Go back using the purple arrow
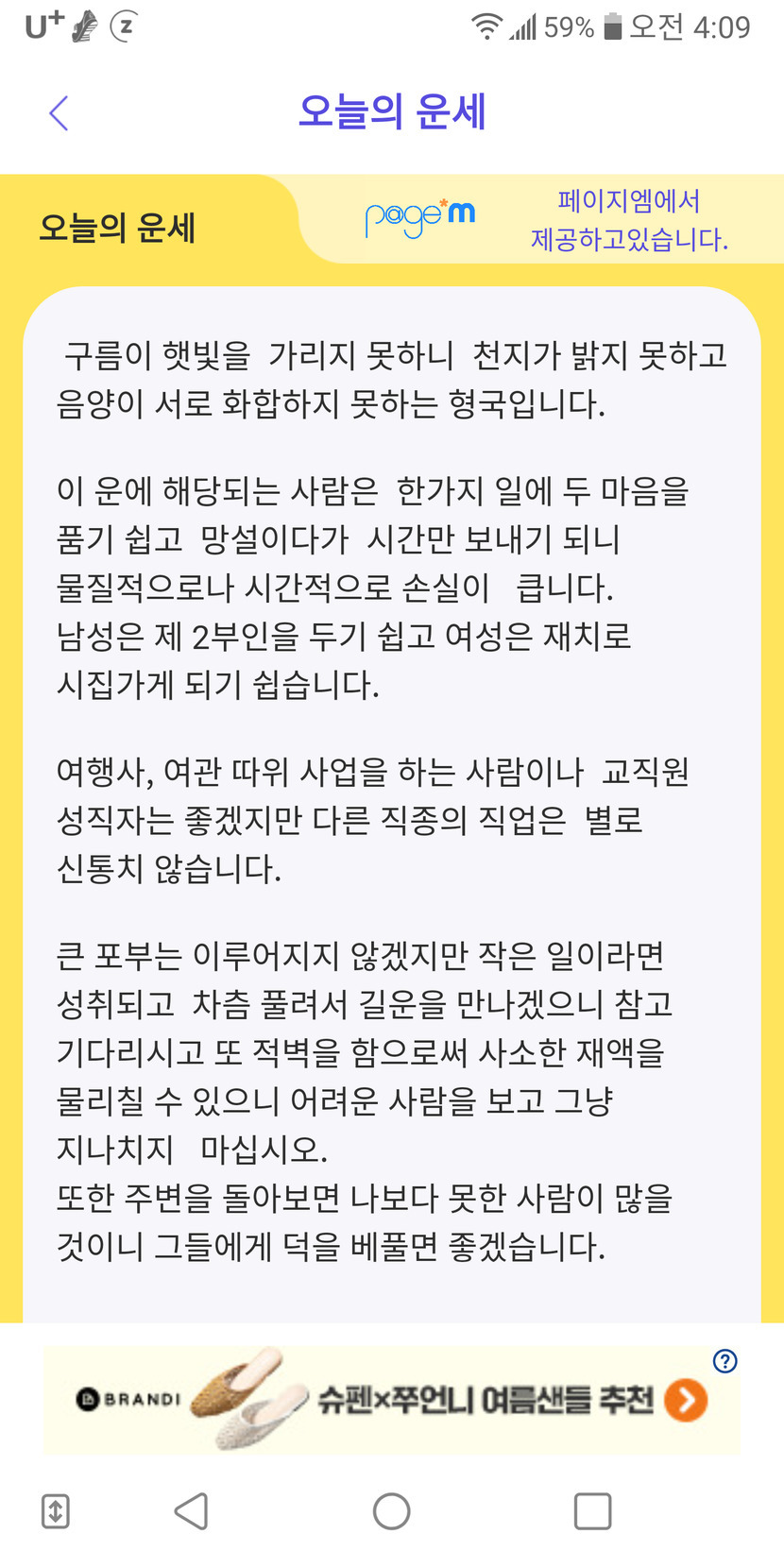This screenshot has width=784, height=1568. (59, 113)
